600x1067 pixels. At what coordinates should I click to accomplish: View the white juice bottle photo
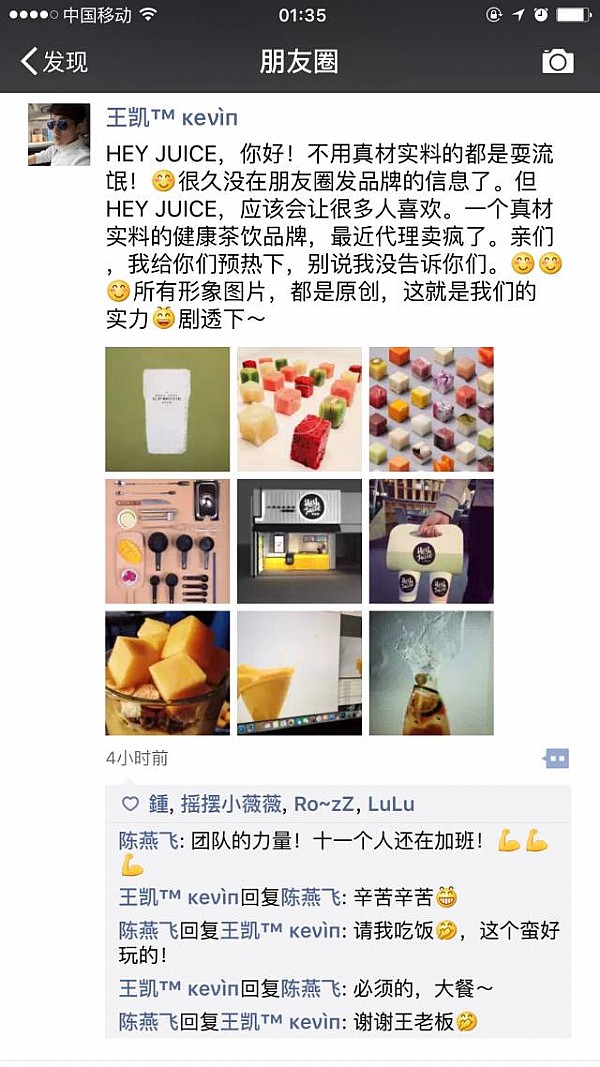click(167, 409)
